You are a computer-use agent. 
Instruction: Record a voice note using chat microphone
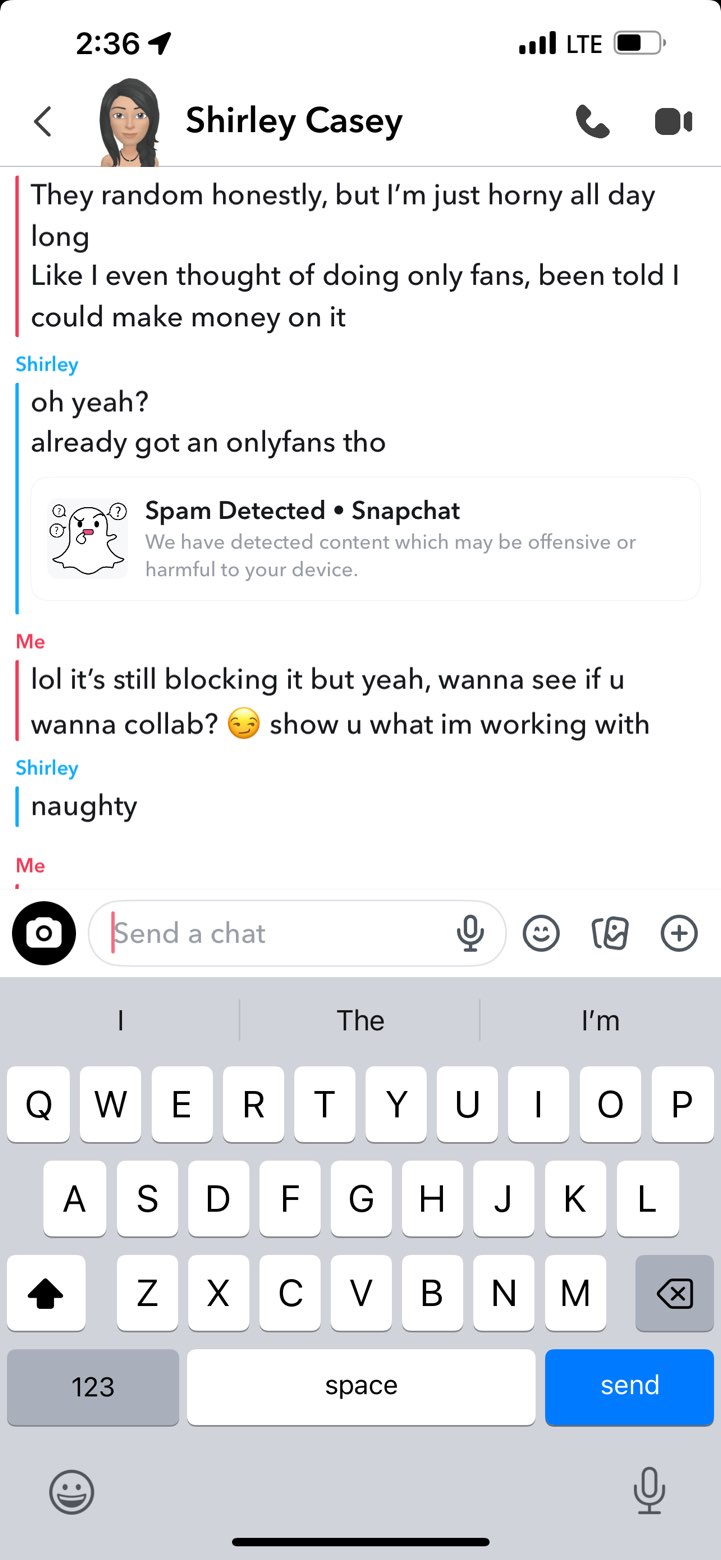(x=470, y=934)
